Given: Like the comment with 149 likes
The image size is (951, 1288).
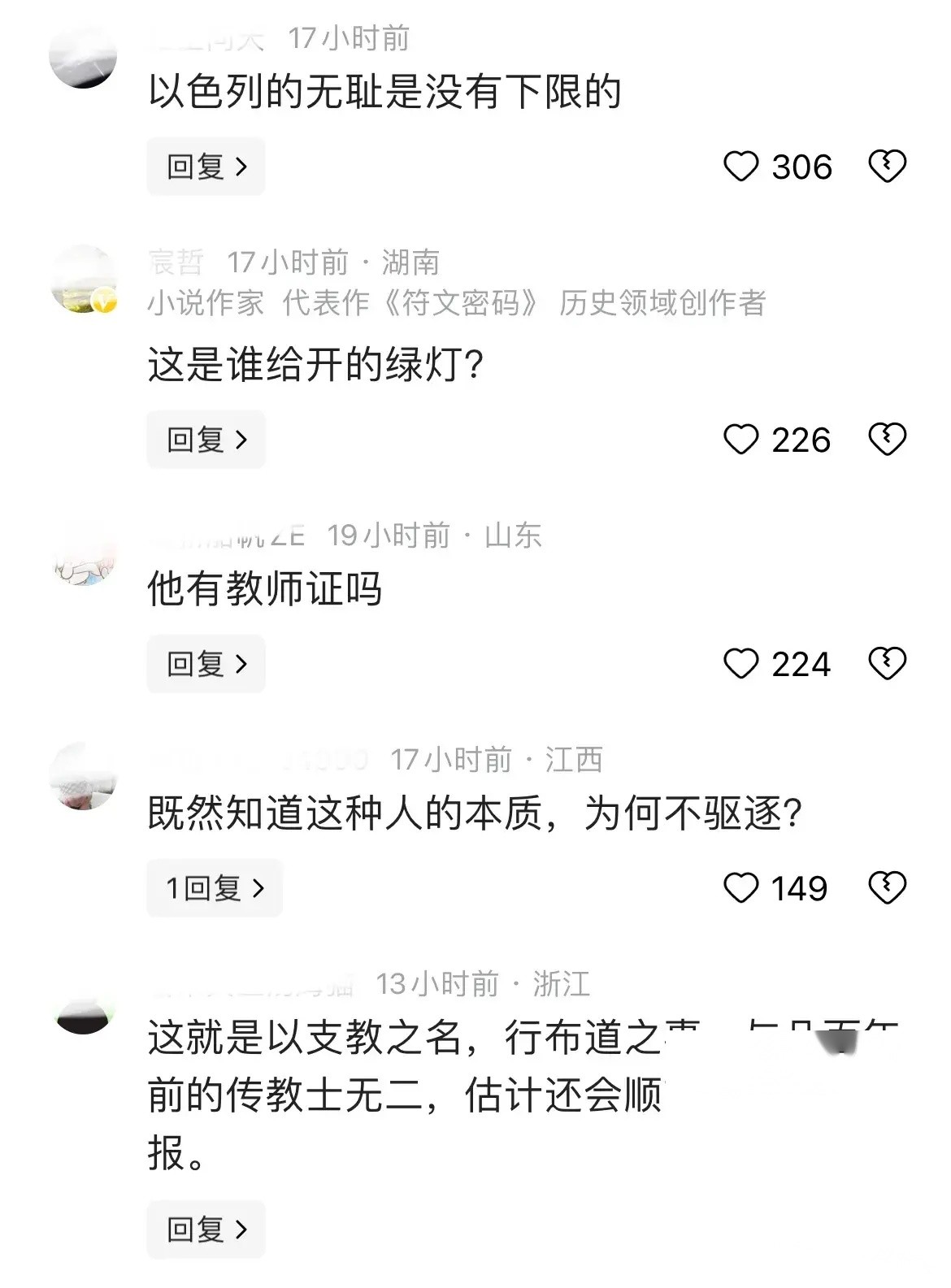Looking at the screenshot, I should point(740,888).
